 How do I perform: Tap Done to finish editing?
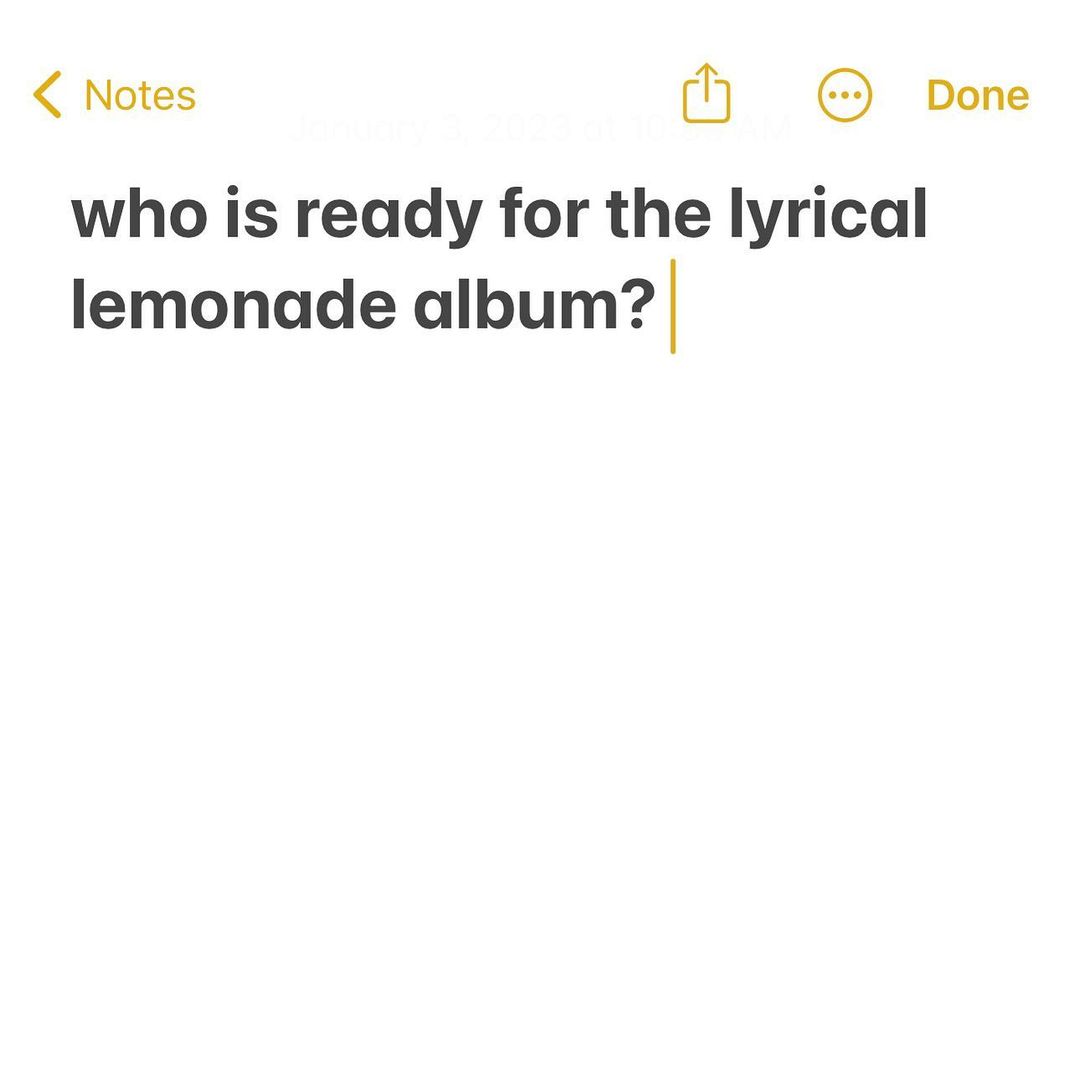[x=977, y=95]
